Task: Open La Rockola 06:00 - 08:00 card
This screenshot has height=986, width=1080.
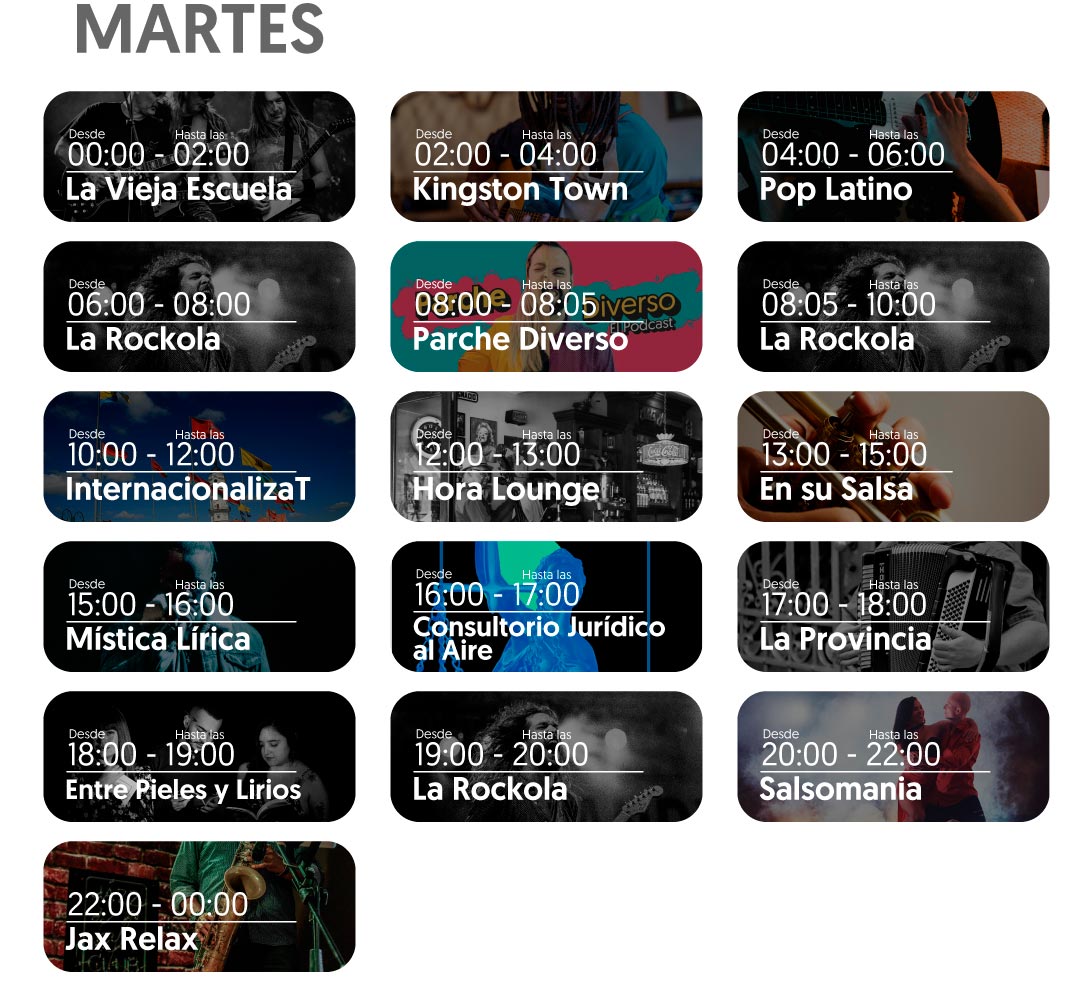Action: click(199, 307)
